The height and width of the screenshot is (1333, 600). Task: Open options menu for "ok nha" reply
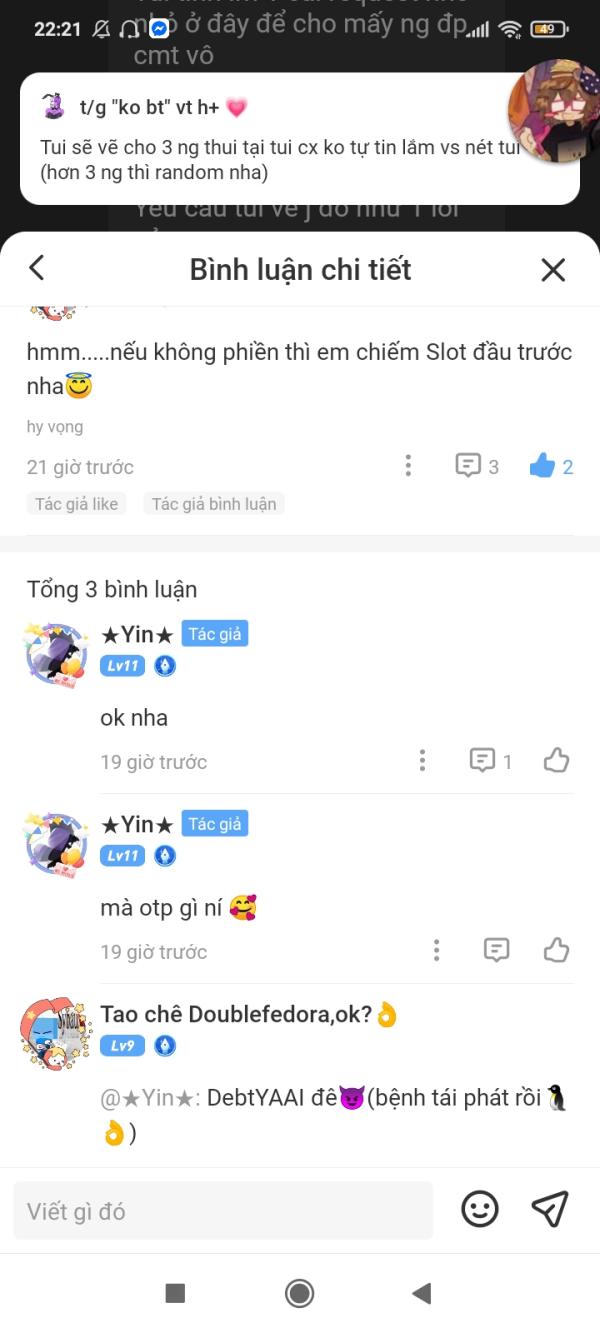click(x=422, y=761)
